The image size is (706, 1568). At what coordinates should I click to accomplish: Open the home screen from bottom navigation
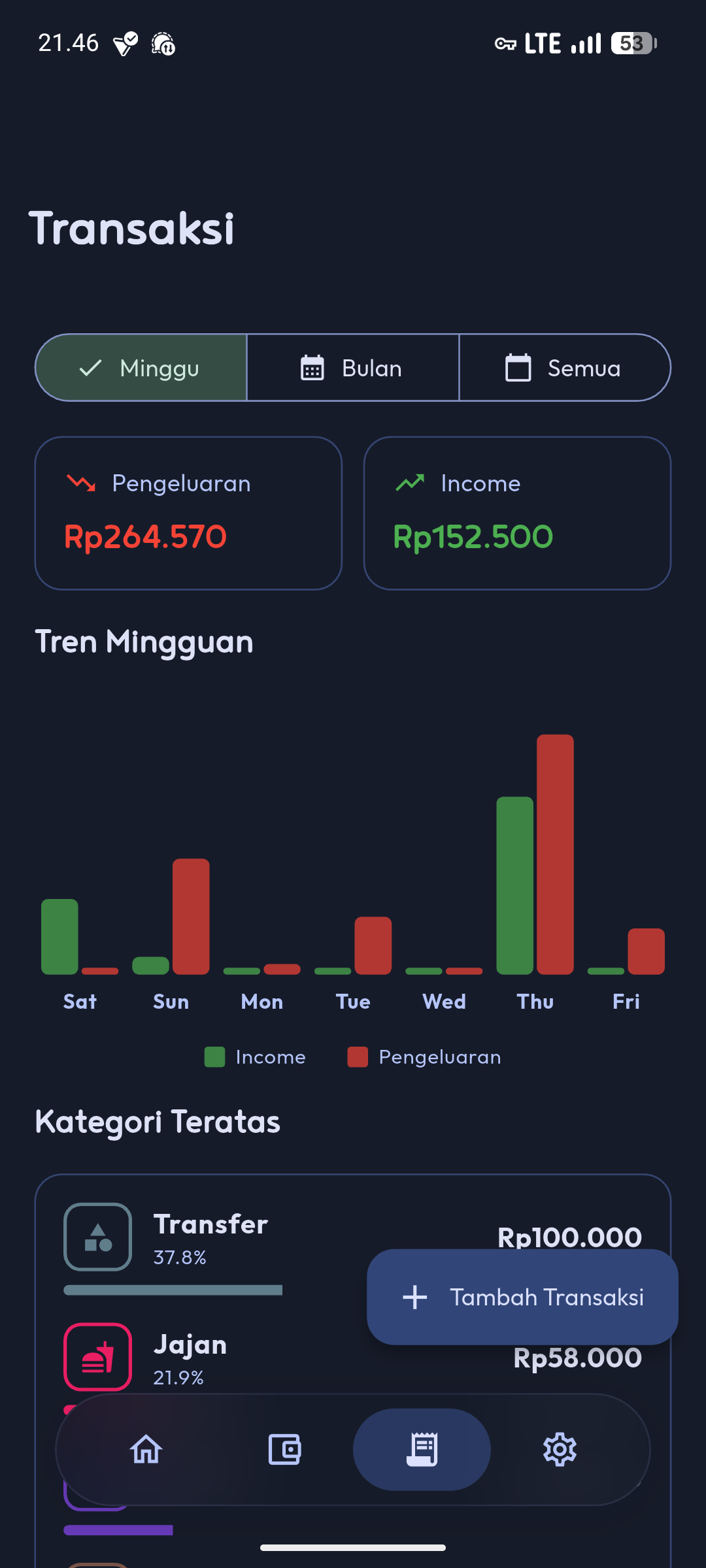click(x=145, y=1449)
